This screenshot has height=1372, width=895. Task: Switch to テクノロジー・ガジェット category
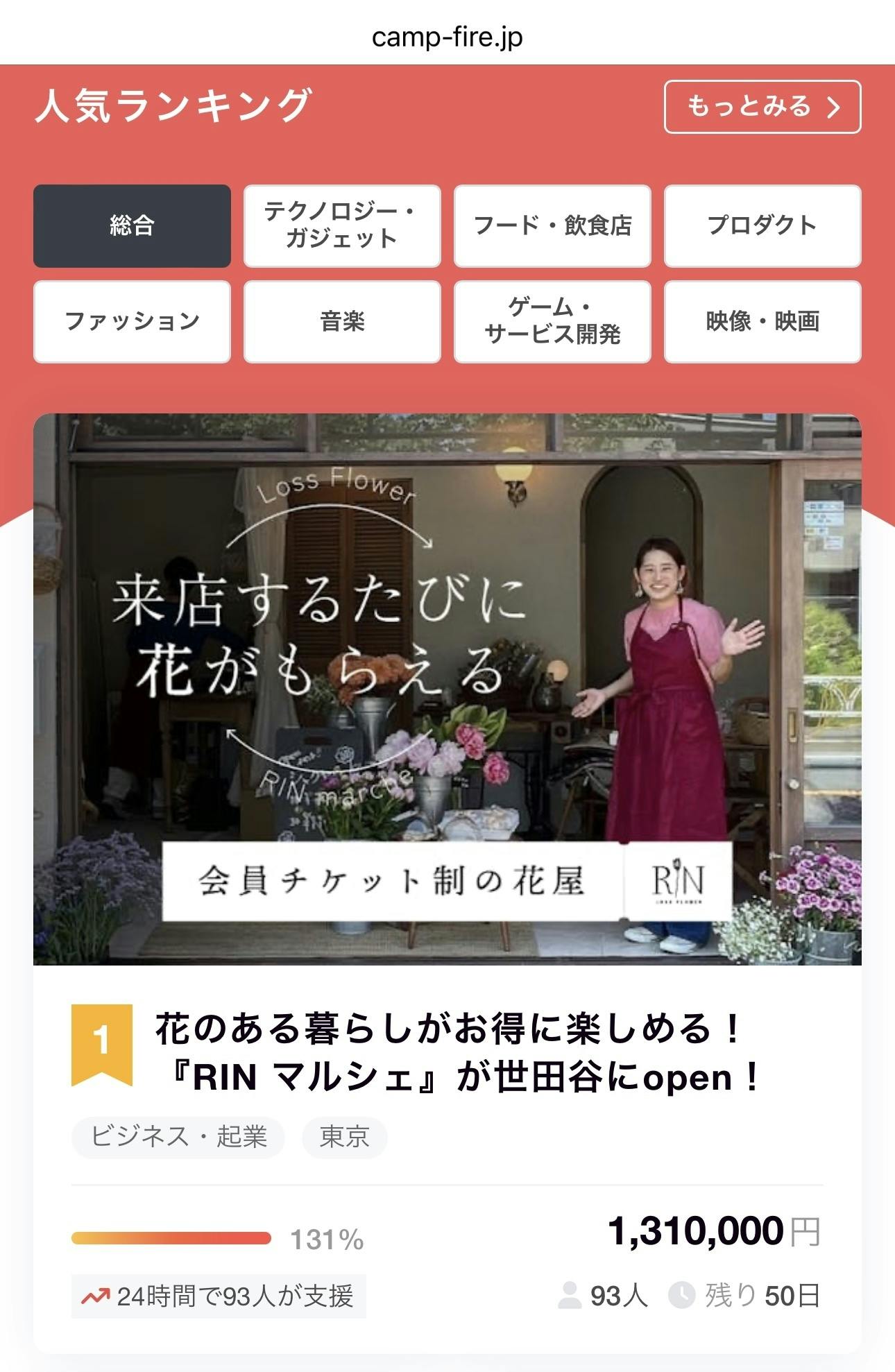click(342, 226)
